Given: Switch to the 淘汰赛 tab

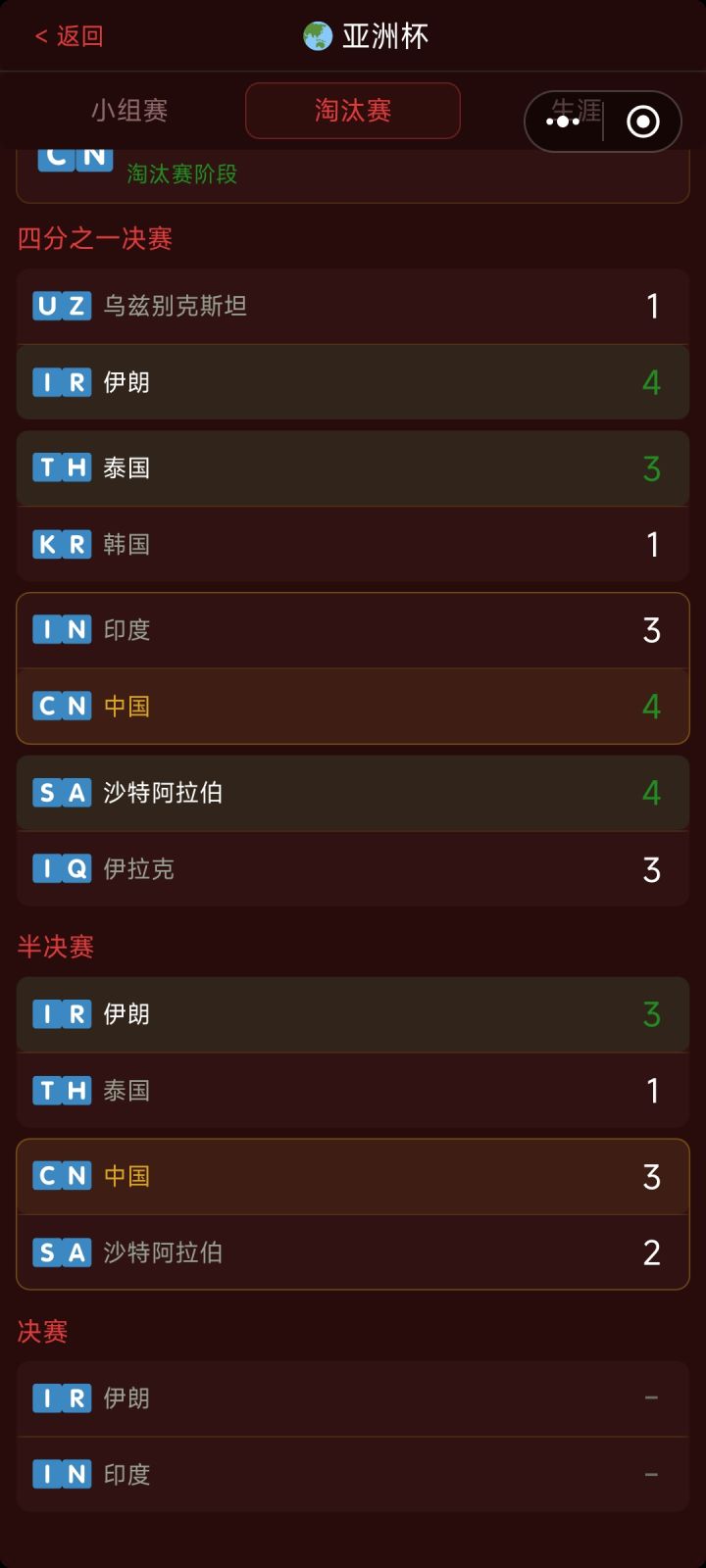Looking at the screenshot, I should coord(352,111).
